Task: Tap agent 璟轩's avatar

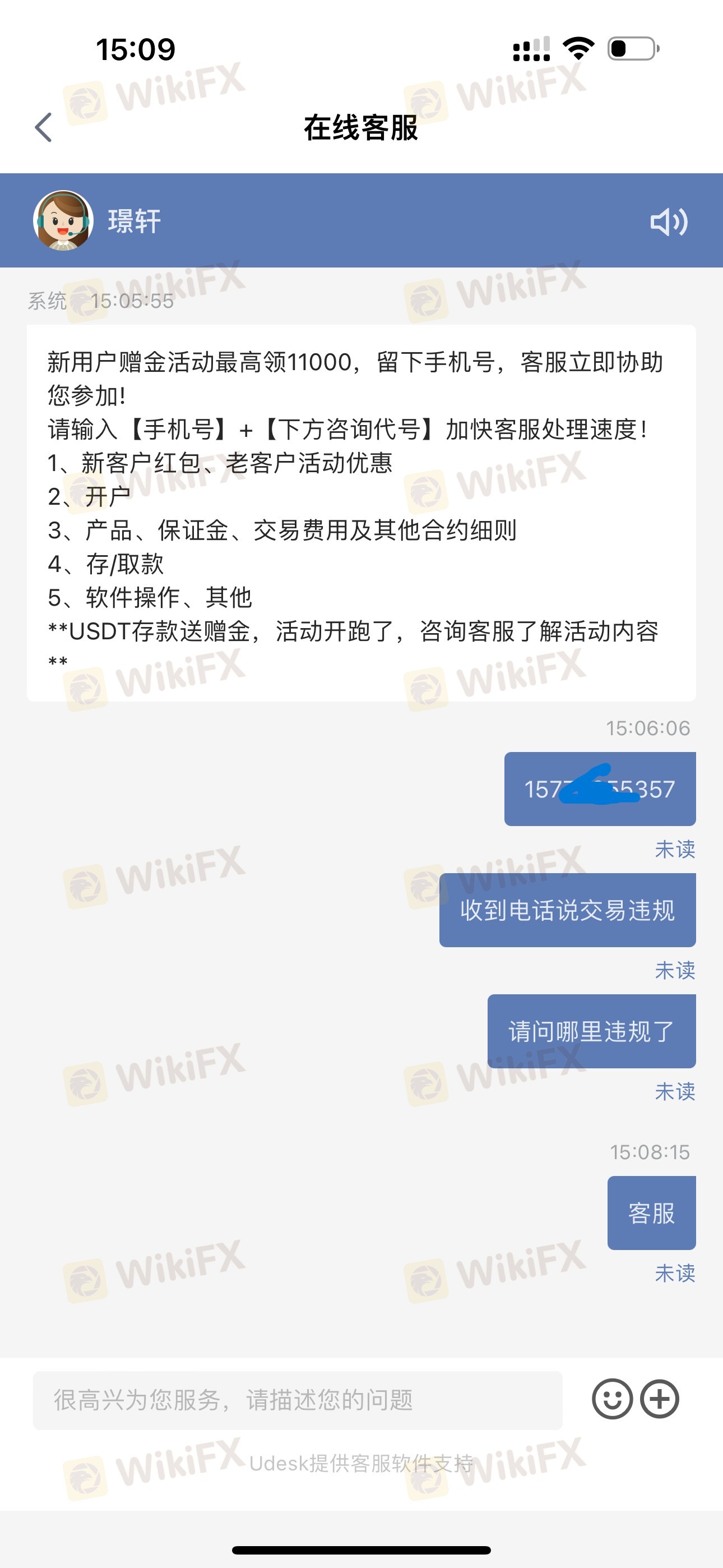Action: pos(63,220)
